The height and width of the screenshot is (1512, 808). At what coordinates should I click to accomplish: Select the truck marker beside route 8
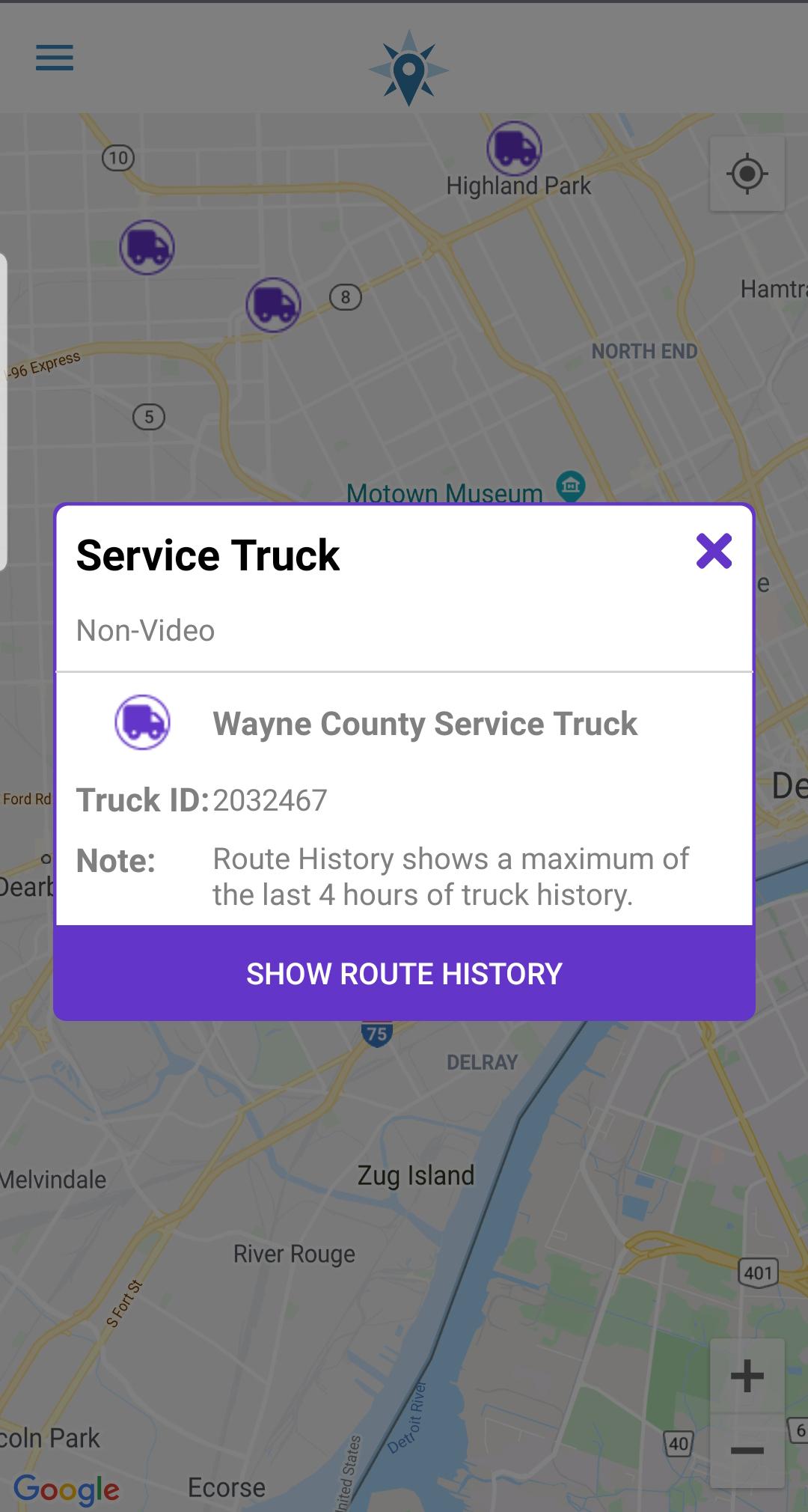tap(274, 305)
